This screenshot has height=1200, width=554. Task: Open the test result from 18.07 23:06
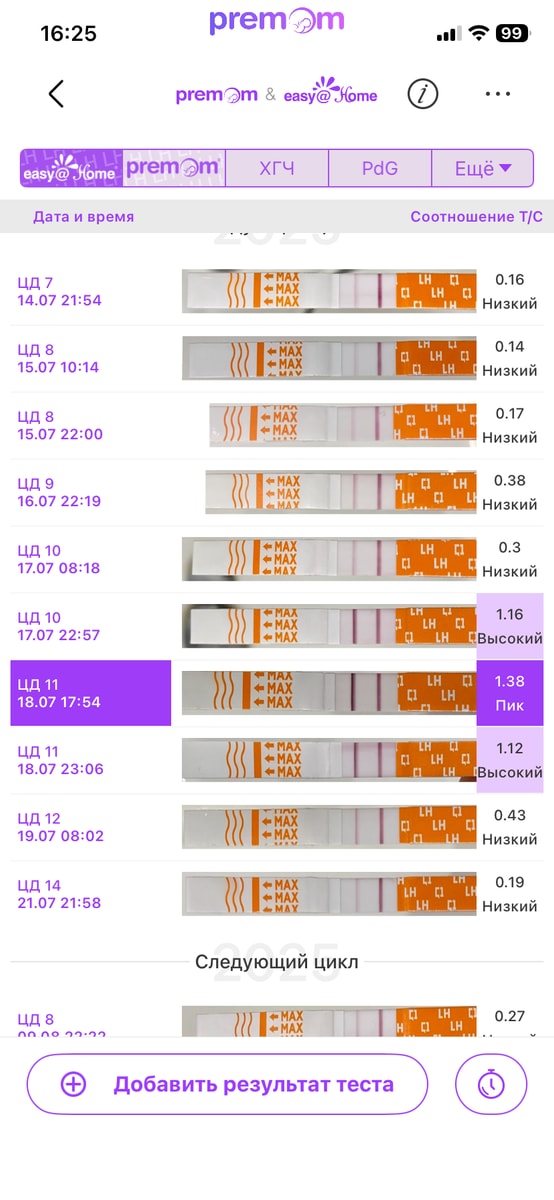pos(277,760)
